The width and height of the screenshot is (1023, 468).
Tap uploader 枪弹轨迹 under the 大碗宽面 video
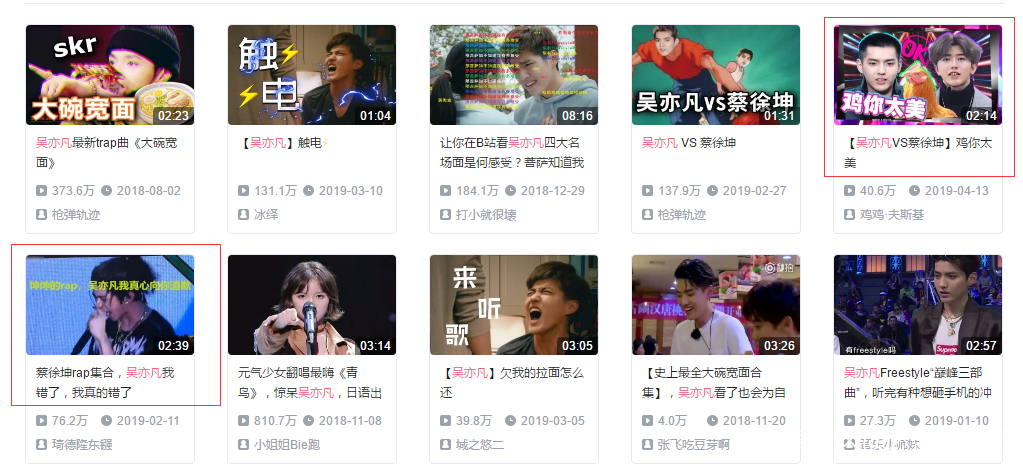click(76, 214)
